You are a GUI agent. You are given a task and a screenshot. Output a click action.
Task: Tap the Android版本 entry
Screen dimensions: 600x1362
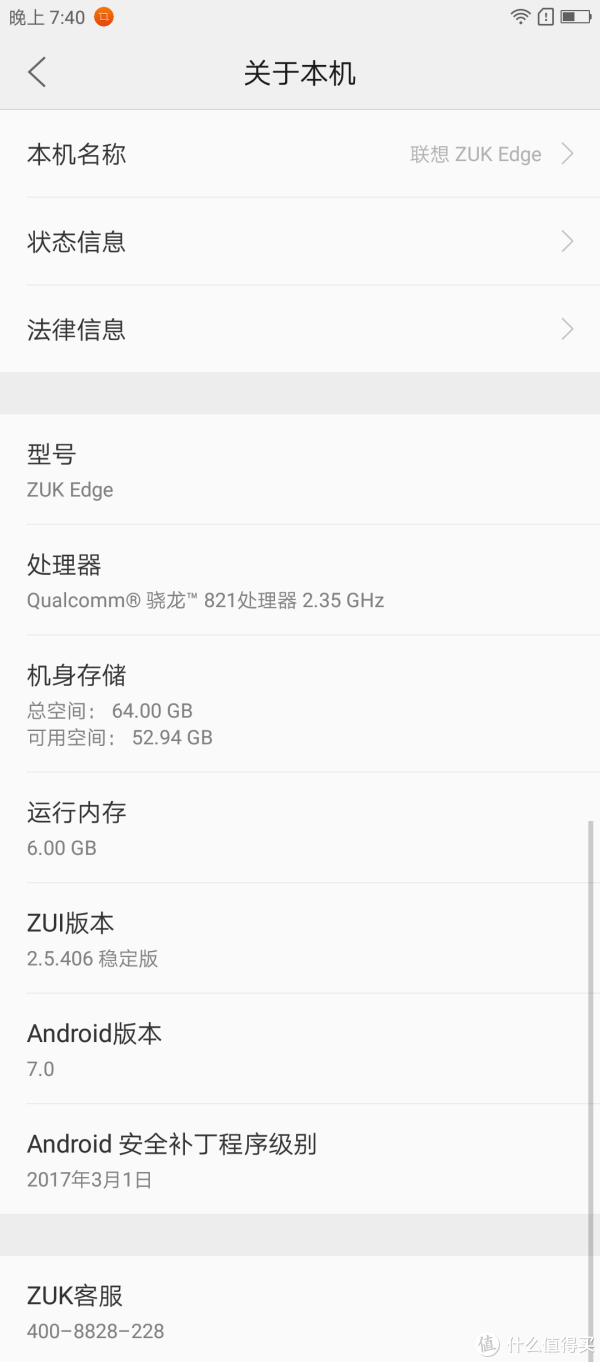click(300, 1049)
